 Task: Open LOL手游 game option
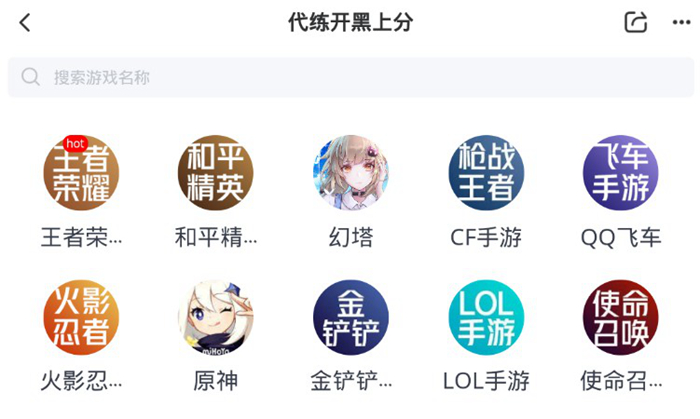(x=486, y=318)
